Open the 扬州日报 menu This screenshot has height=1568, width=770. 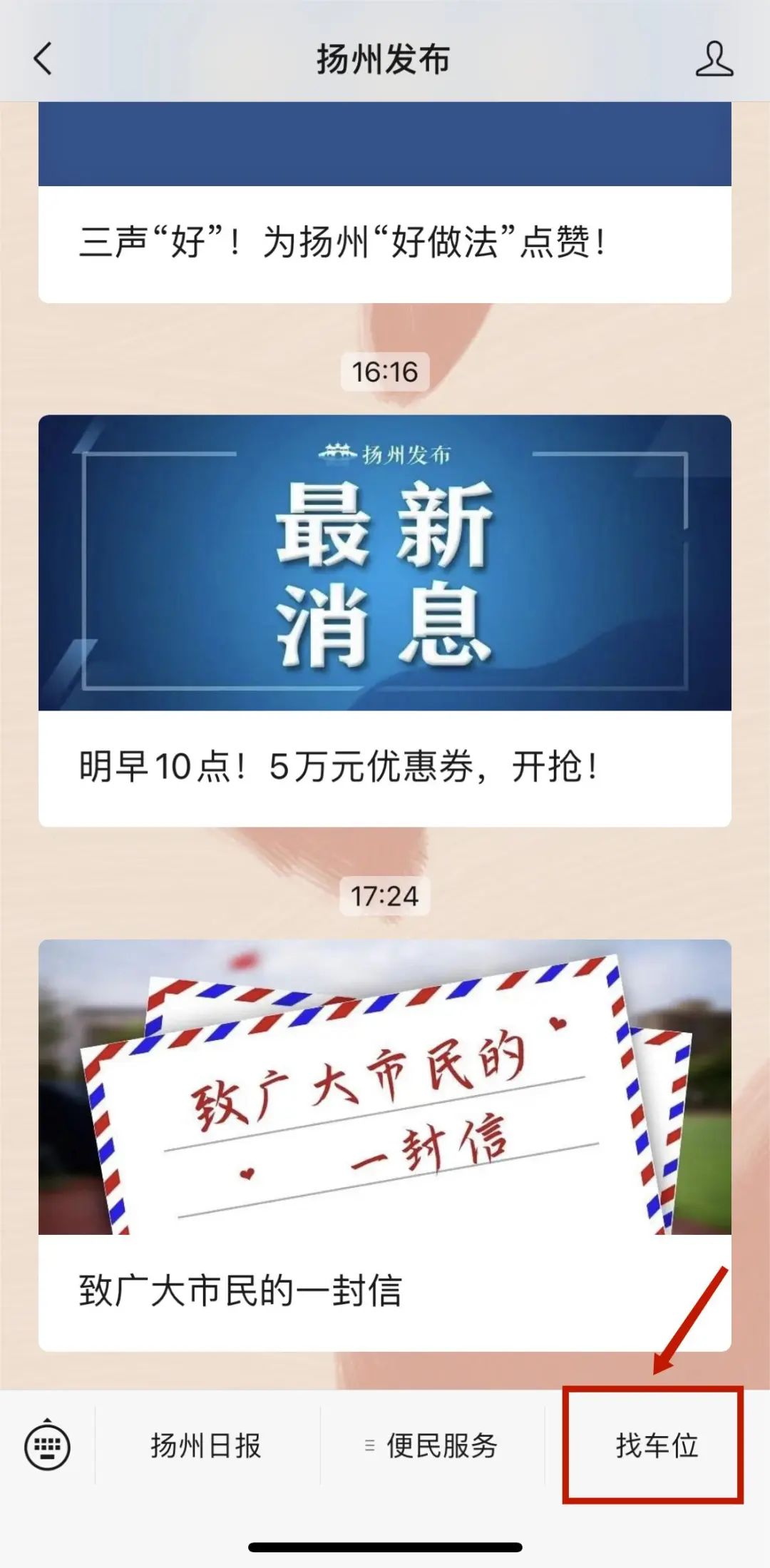coord(206,1446)
